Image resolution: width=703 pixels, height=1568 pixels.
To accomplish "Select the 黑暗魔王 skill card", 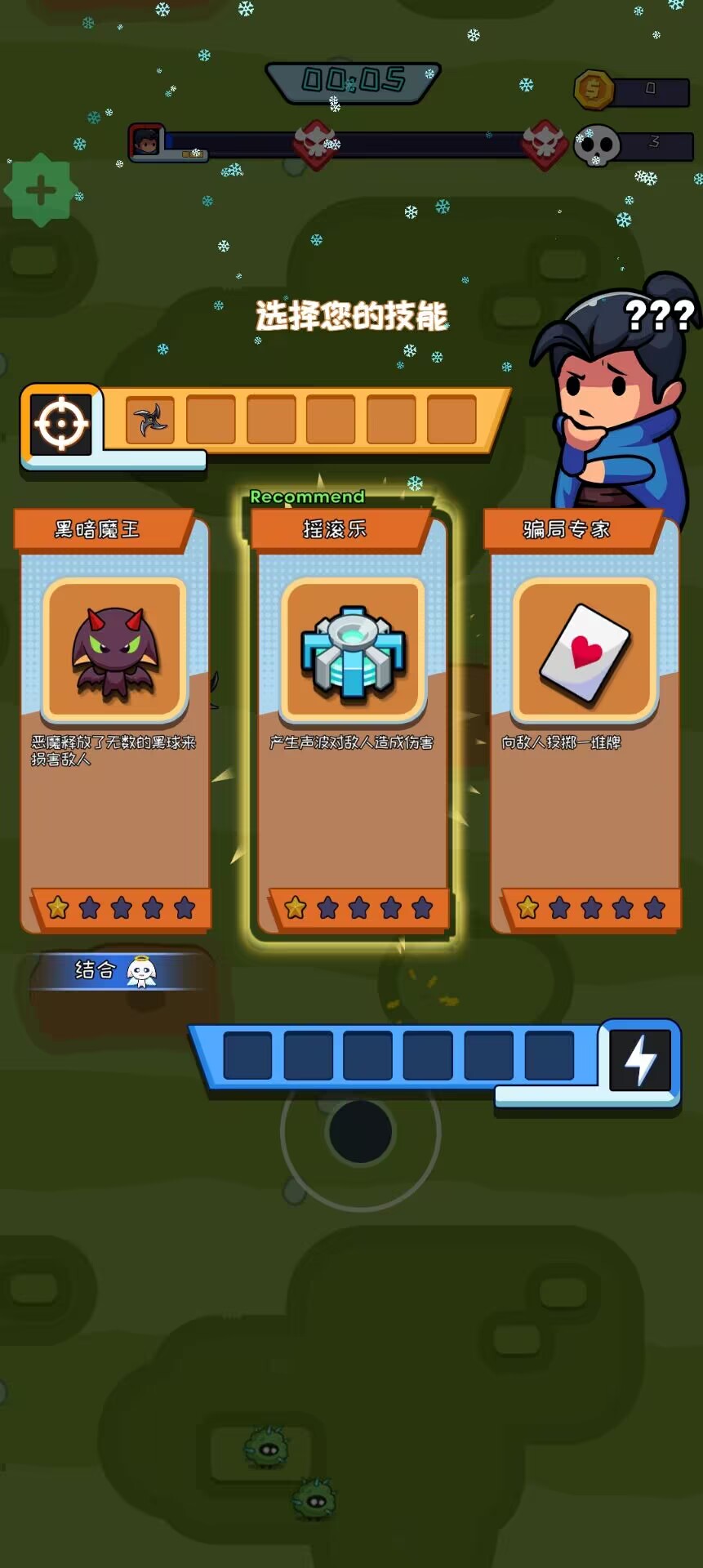I will click(113, 721).
